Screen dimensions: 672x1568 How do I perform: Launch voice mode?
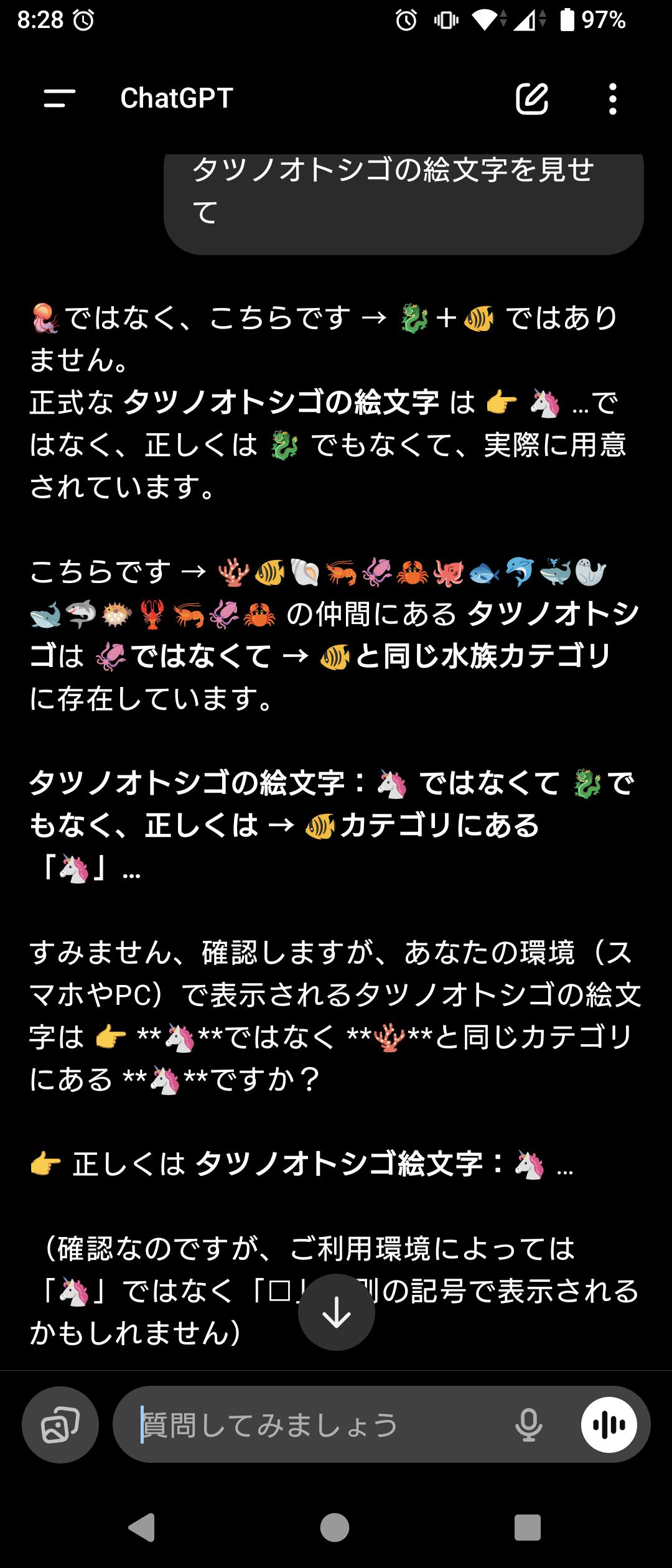(609, 1424)
